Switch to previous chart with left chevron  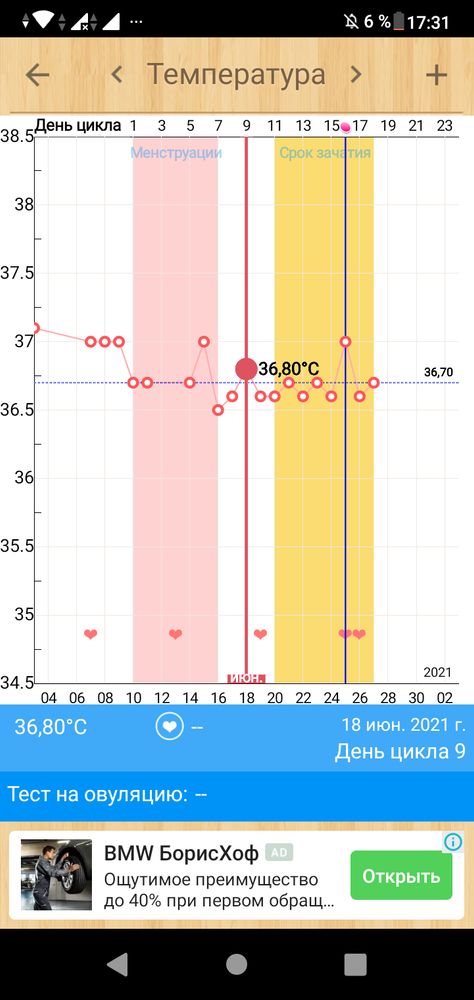click(x=116, y=75)
